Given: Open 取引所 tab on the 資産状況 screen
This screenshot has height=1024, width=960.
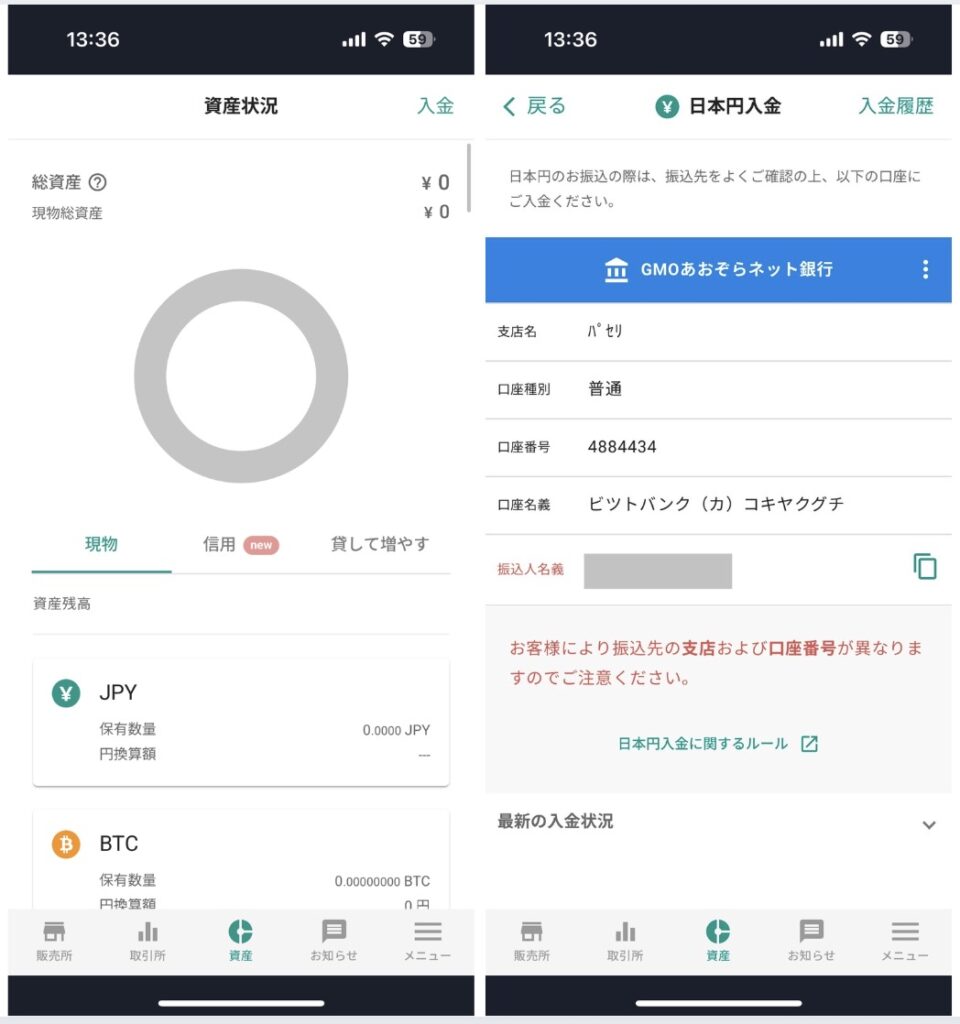Looking at the screenshot, I should 147,941.
